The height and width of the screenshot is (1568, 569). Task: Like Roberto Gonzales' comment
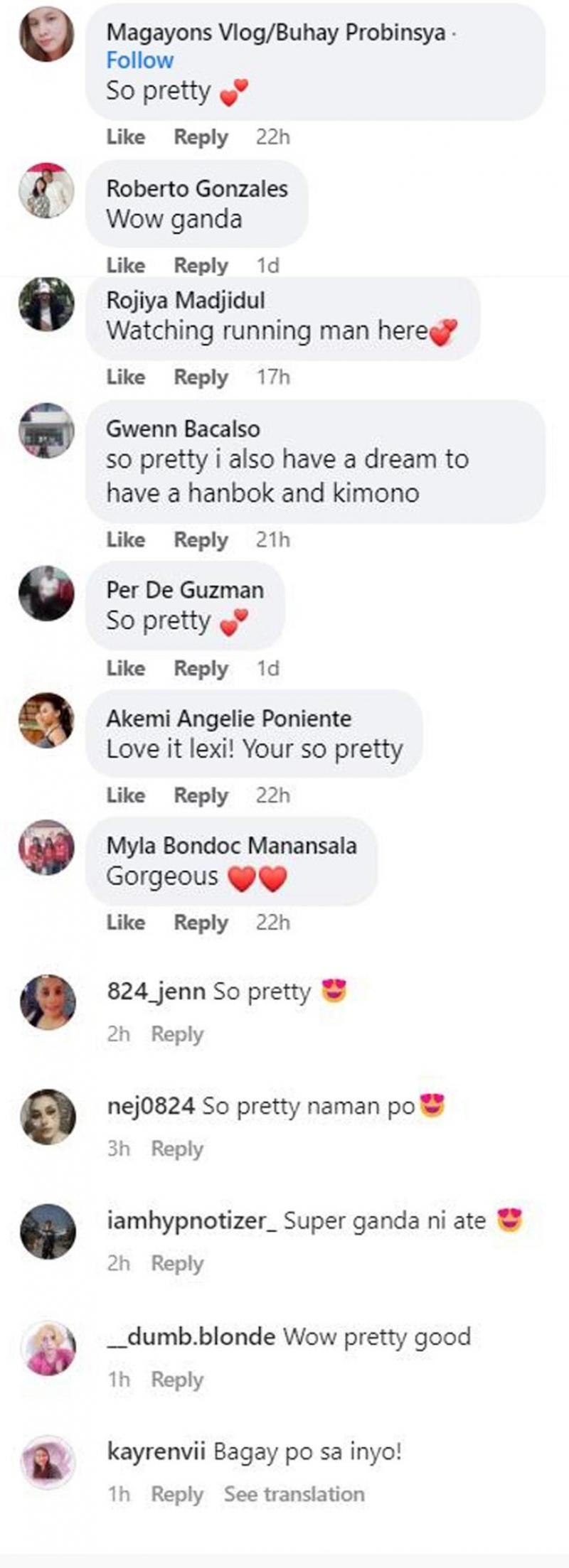coord(124,264)
